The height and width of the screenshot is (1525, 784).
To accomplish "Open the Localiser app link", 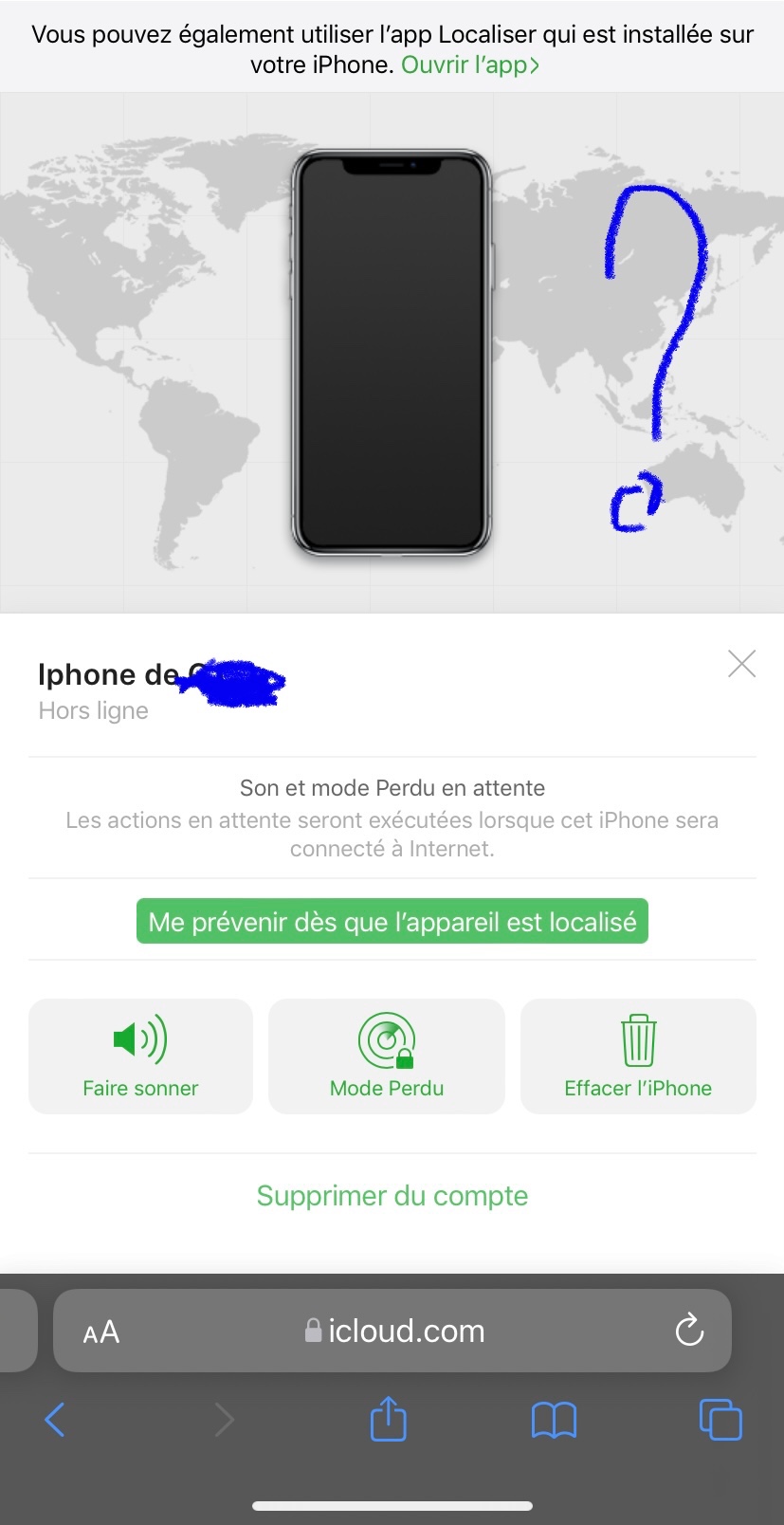I will click(470, 65).
